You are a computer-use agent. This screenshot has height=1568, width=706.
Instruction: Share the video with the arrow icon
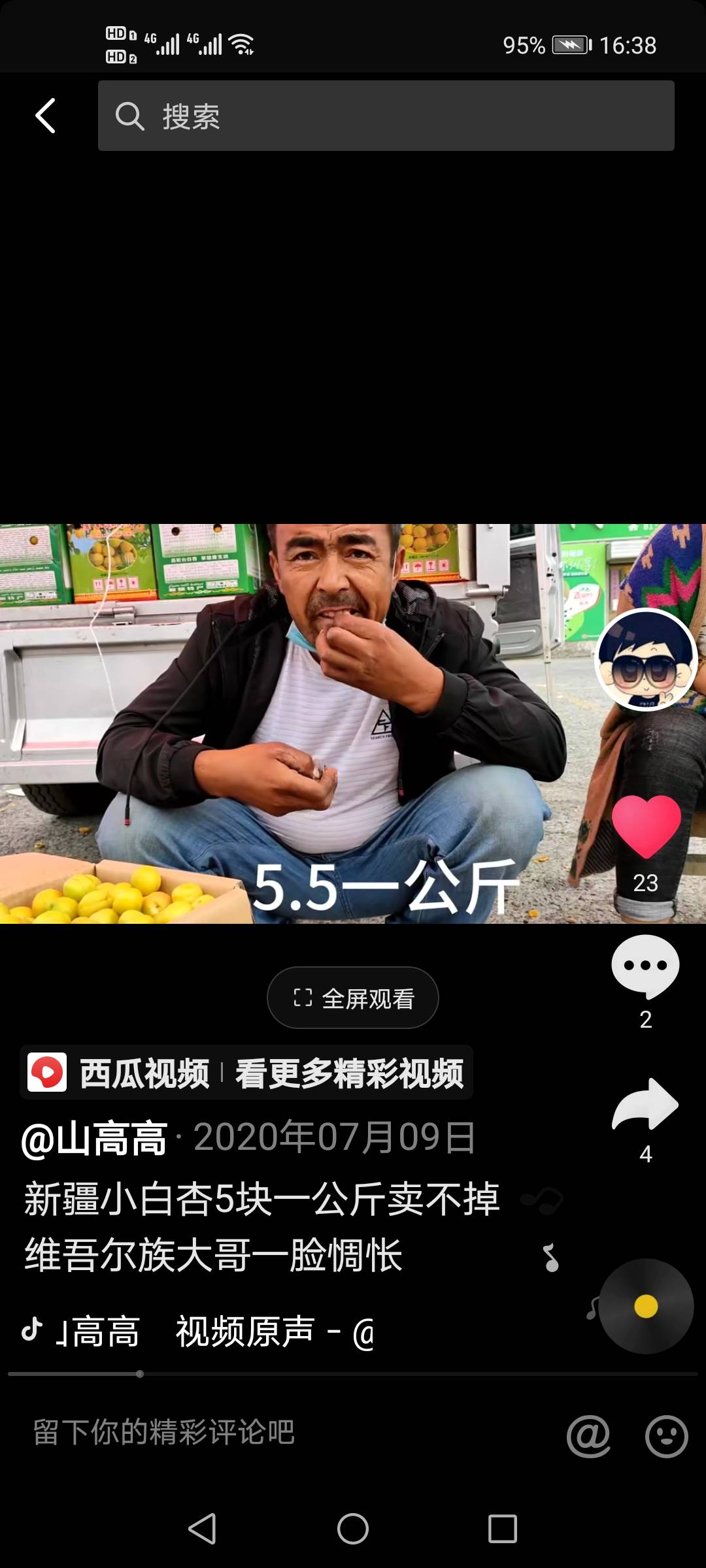645,1103
